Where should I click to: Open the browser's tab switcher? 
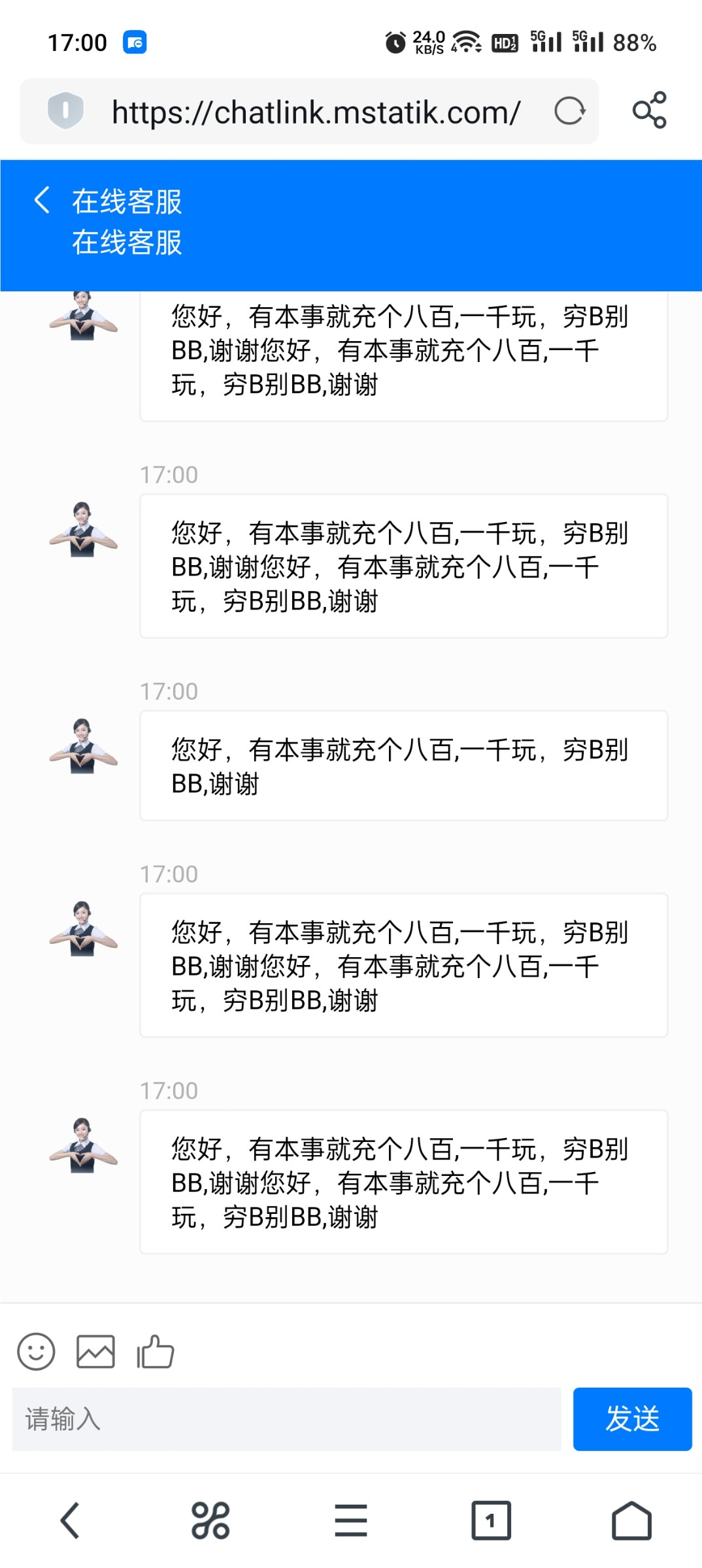tap(491, 1520)
